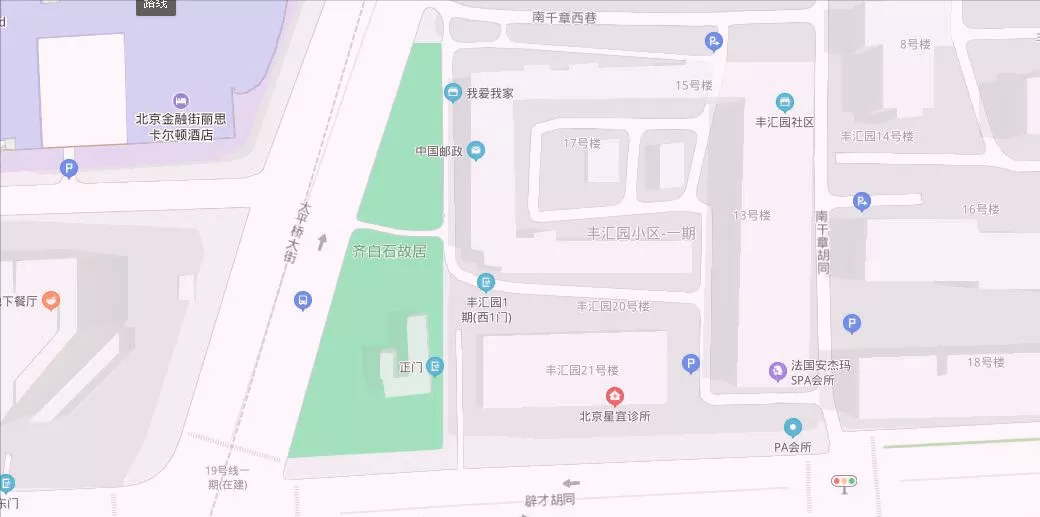Select 北京星宜诊所 clinic marker

614,397
